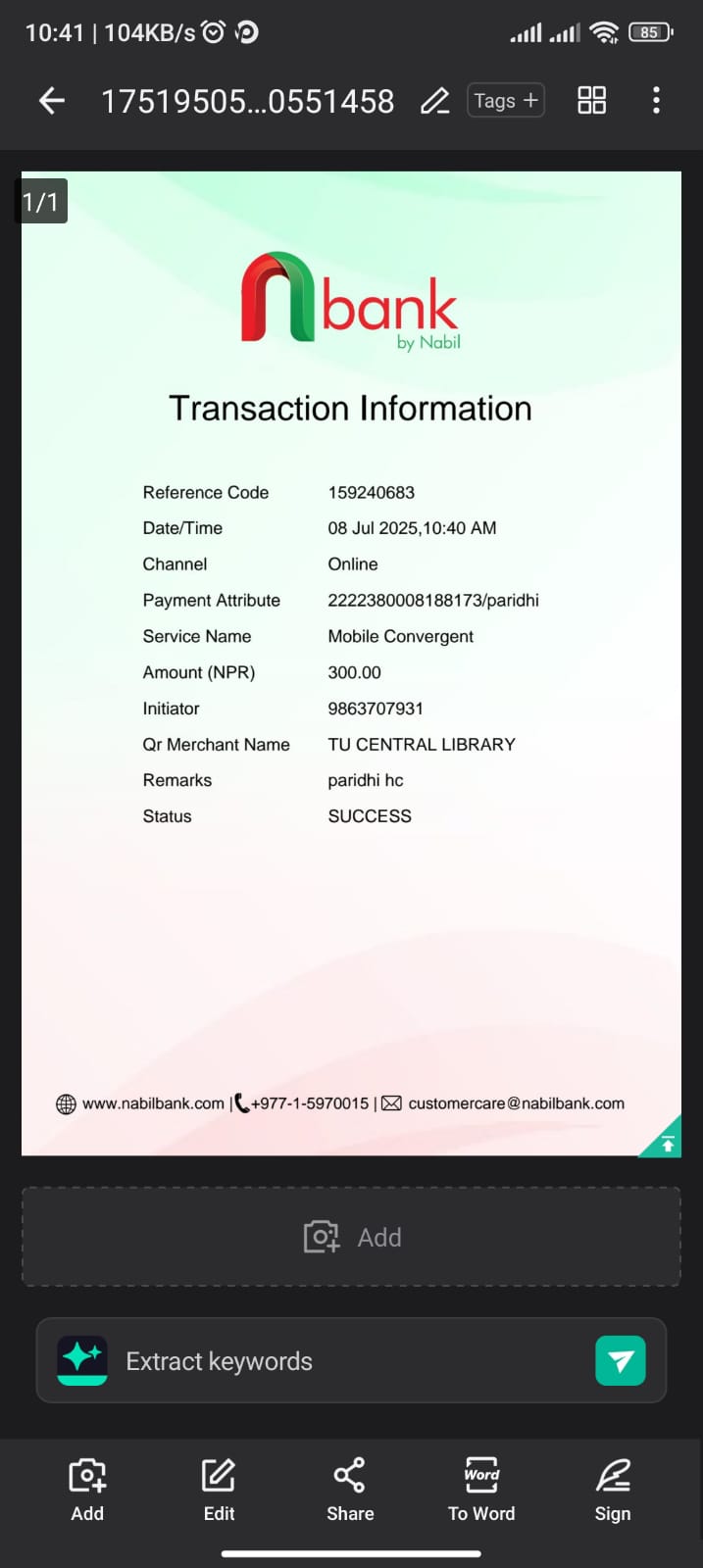The height and width of the screenshot is (1568, 703).
Task: Go back using the arrow icon
Action: (52, 100)
